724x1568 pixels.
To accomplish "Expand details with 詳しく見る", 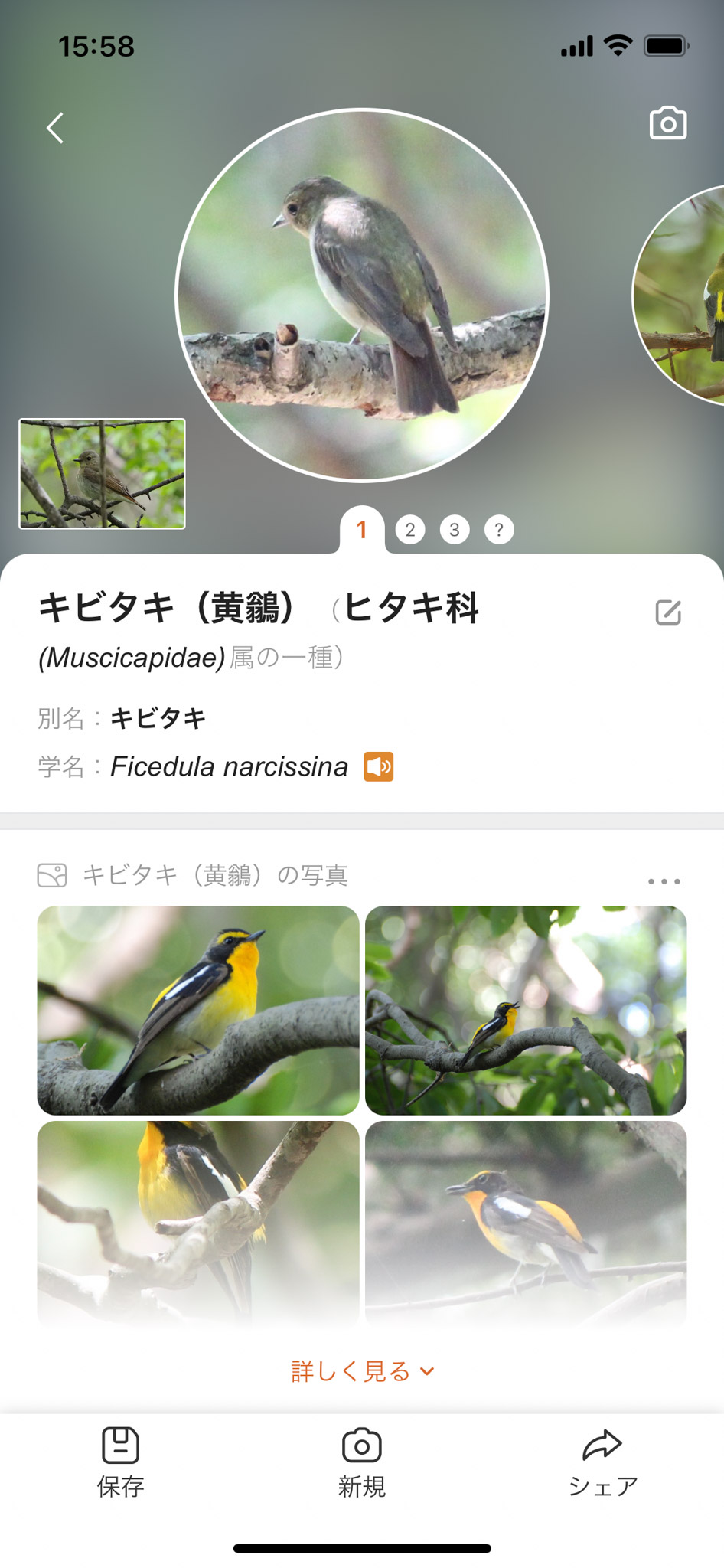I will [x=361, y=1370].
